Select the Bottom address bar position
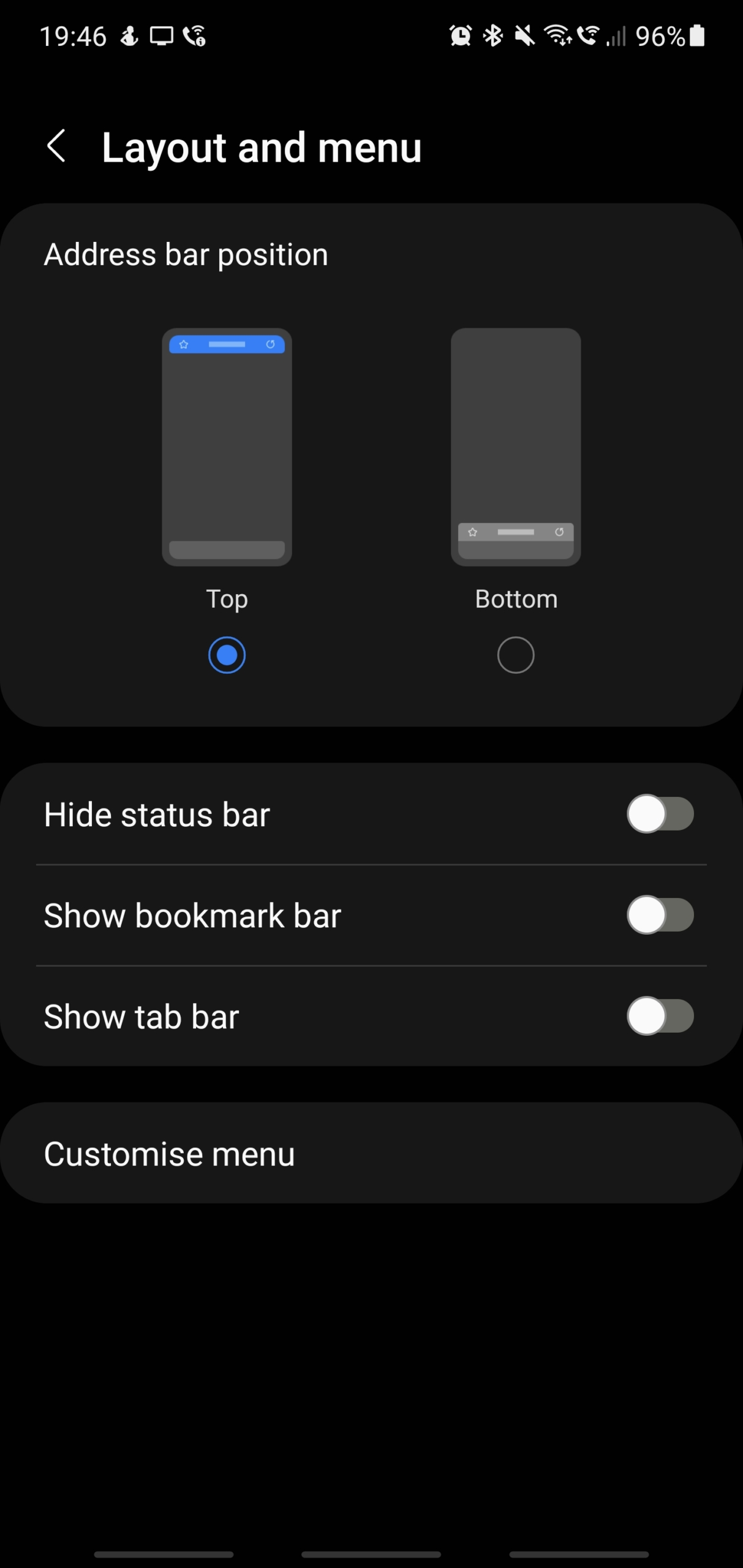743x1568 pixels. [x=515, y=655]
